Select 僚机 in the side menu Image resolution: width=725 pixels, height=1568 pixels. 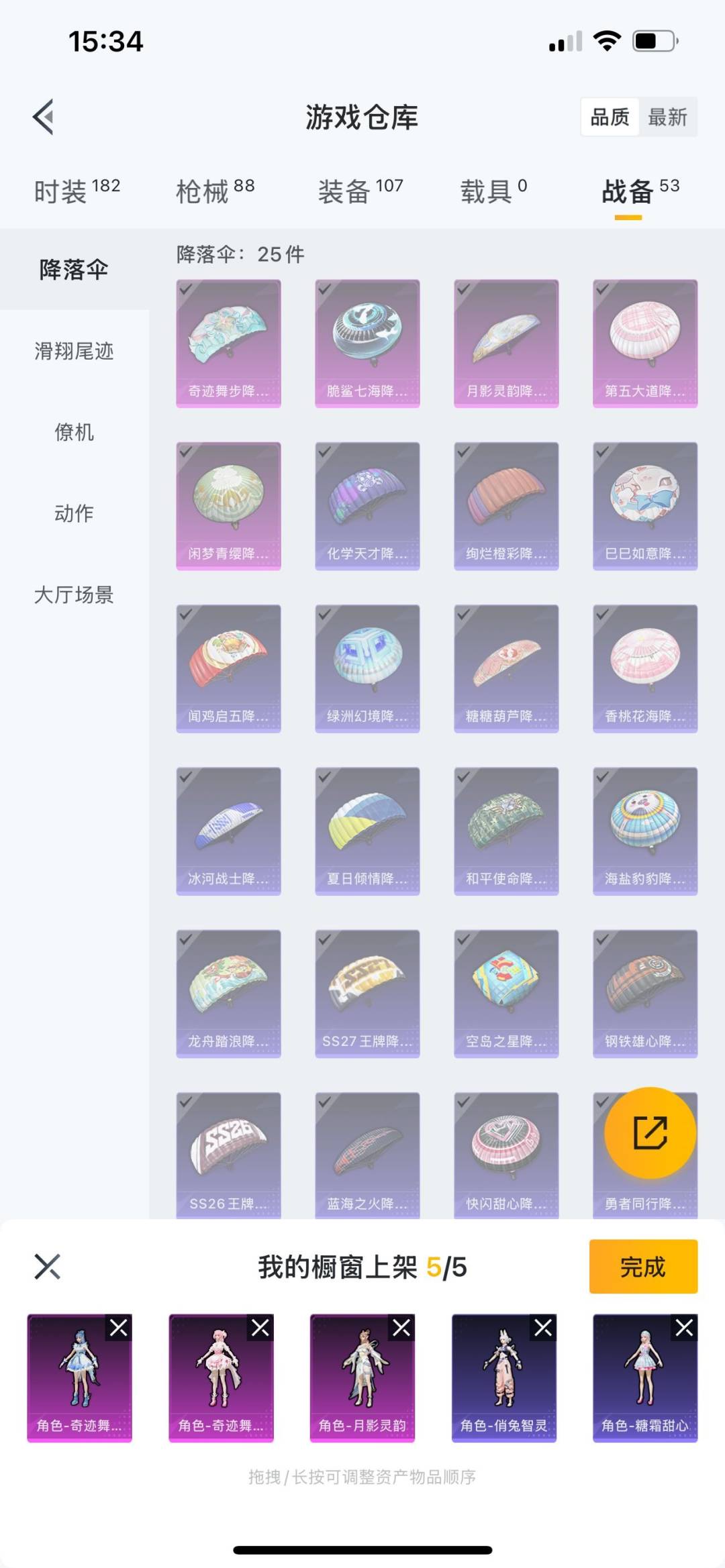(74, 432)
